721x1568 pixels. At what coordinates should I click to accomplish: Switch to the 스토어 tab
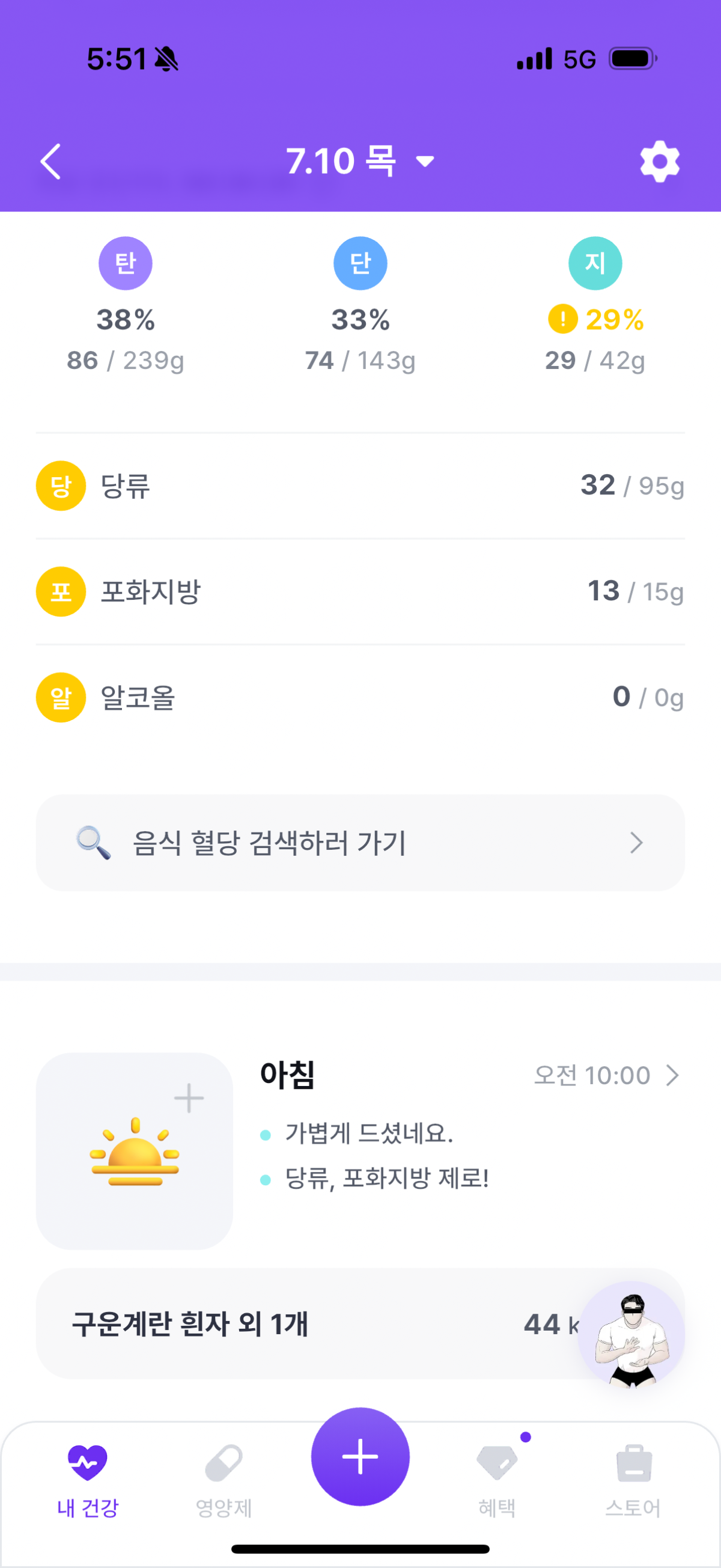pos(633,1480)
